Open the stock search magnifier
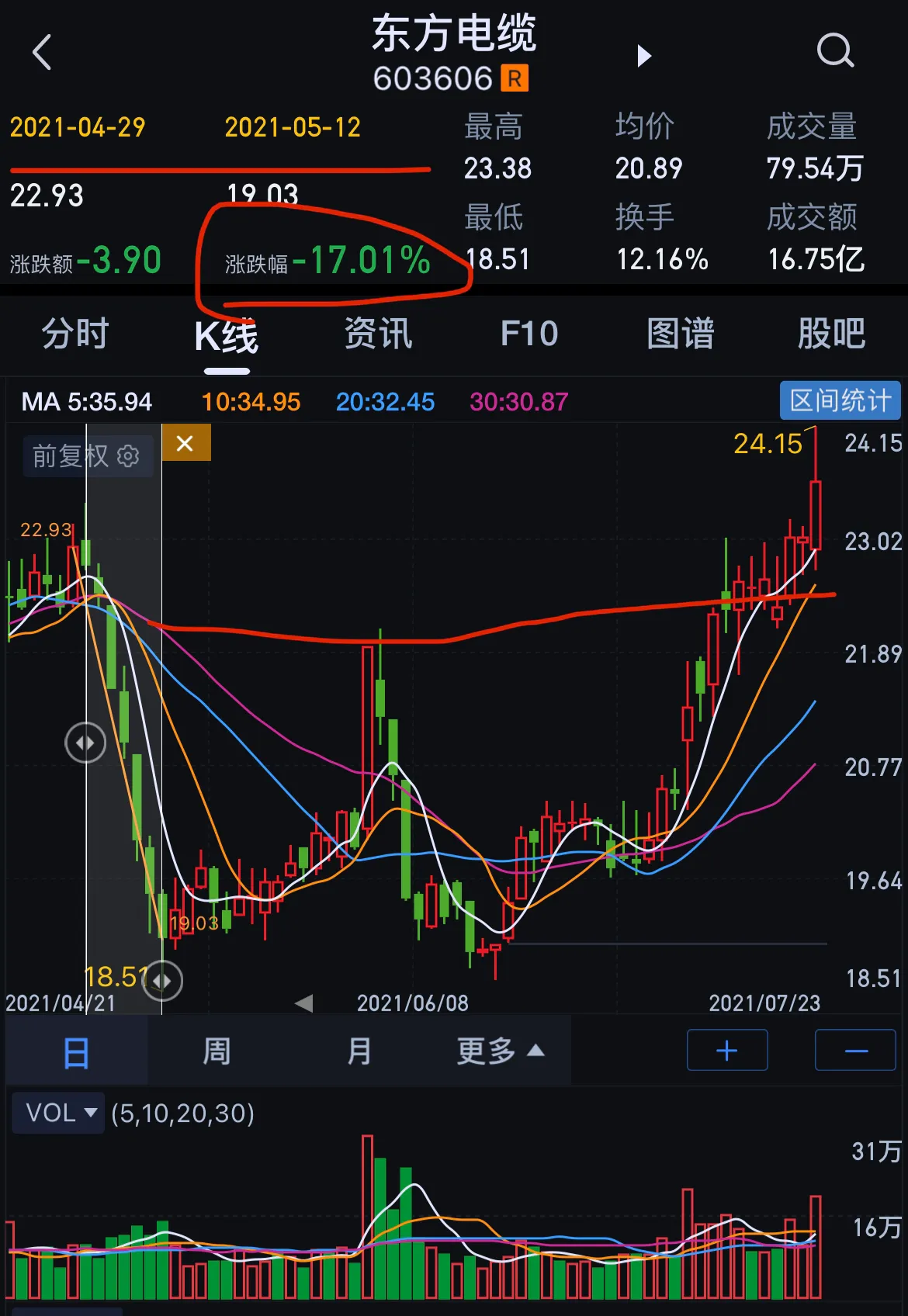Viewport: 908px width, 1316px height. pyautogui.click(x=835, y=51)
